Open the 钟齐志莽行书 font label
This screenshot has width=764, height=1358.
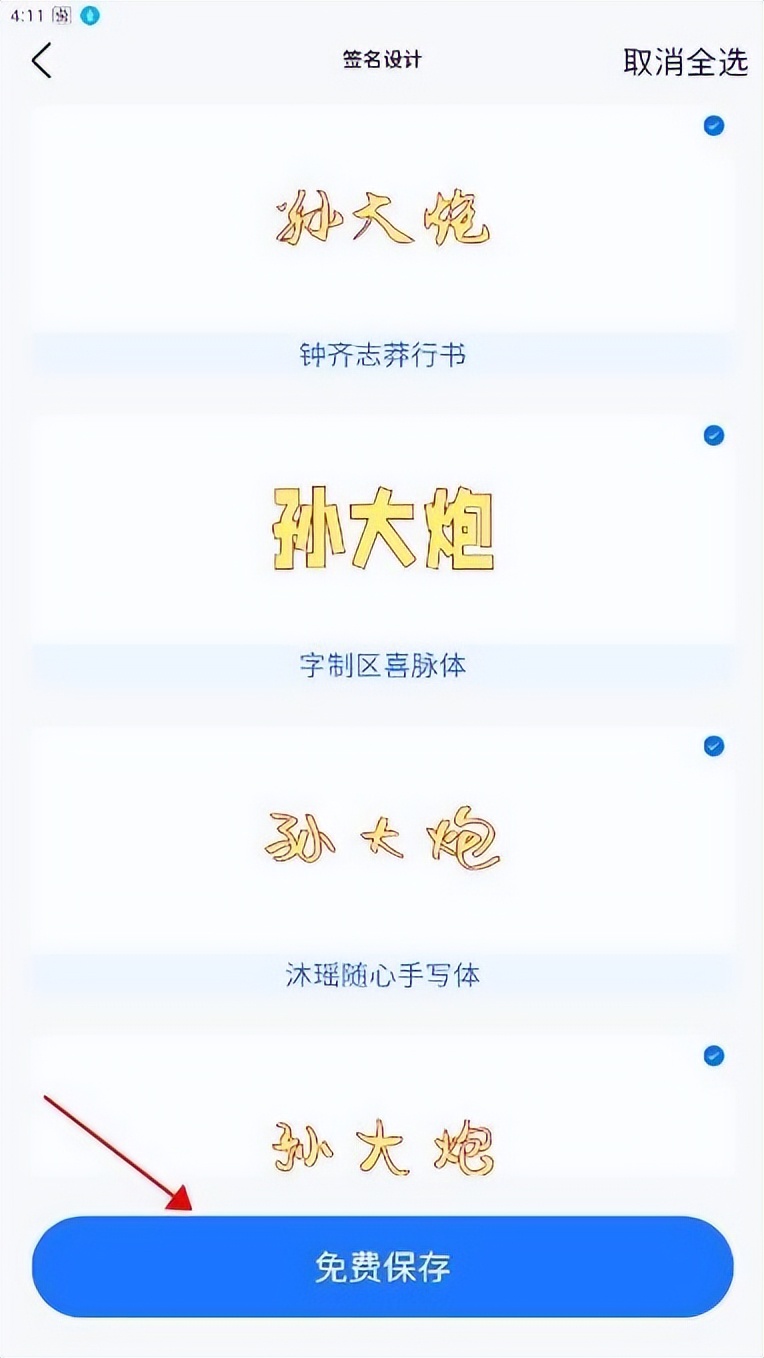[381, 357]
